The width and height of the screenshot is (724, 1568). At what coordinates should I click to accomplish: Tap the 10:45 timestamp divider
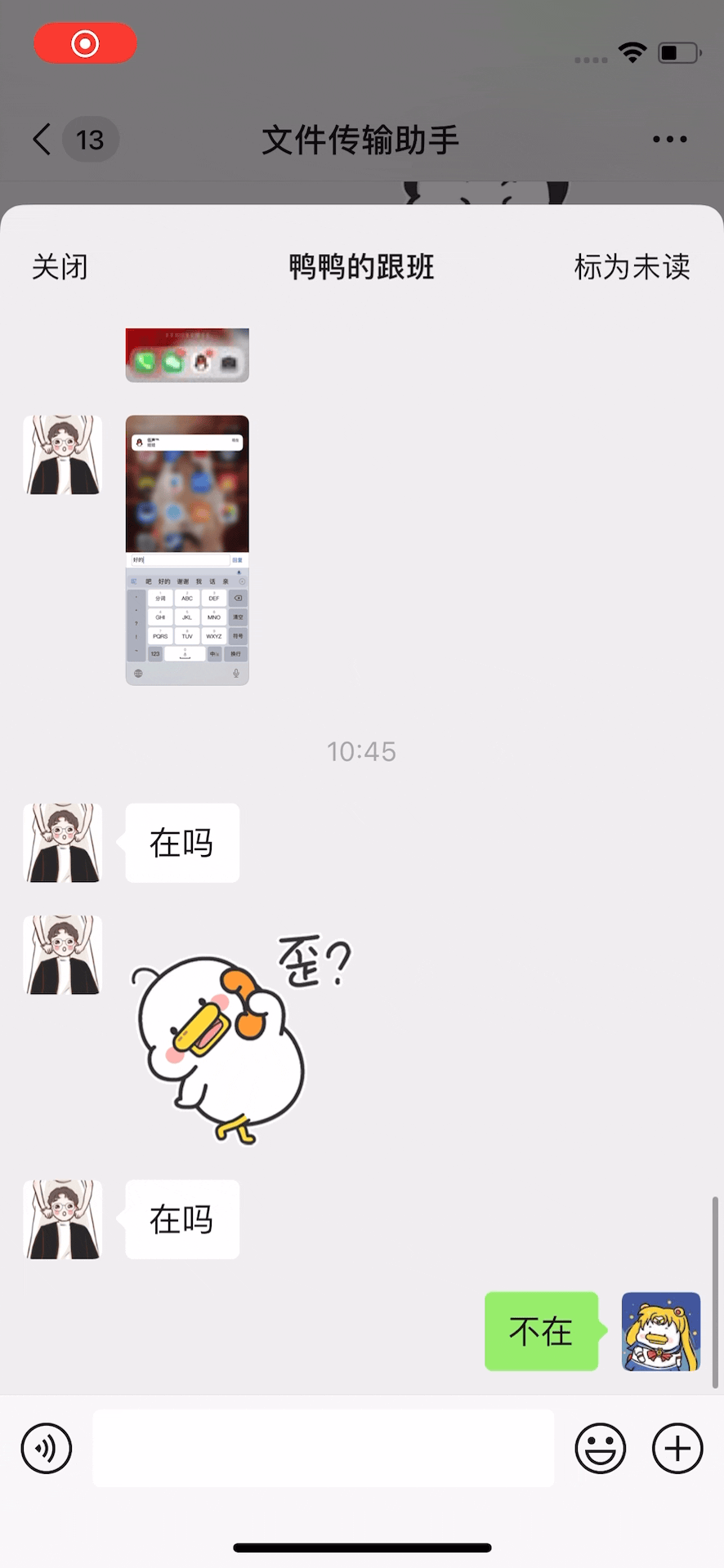[x=360, y=751]
